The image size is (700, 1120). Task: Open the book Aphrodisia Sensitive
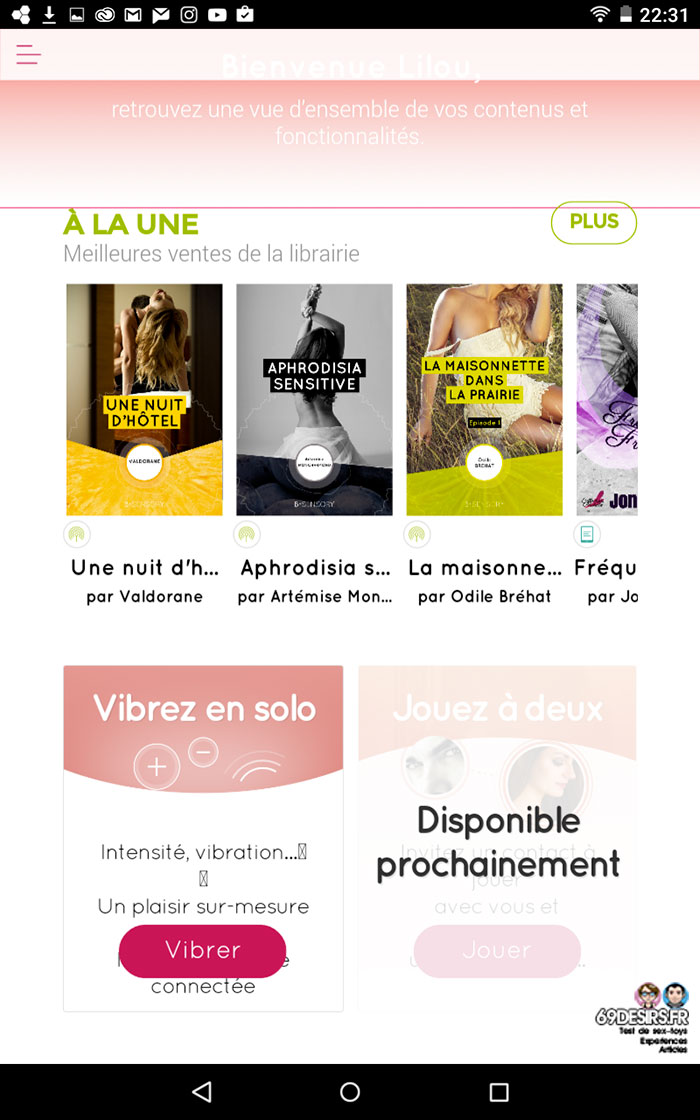314,399
